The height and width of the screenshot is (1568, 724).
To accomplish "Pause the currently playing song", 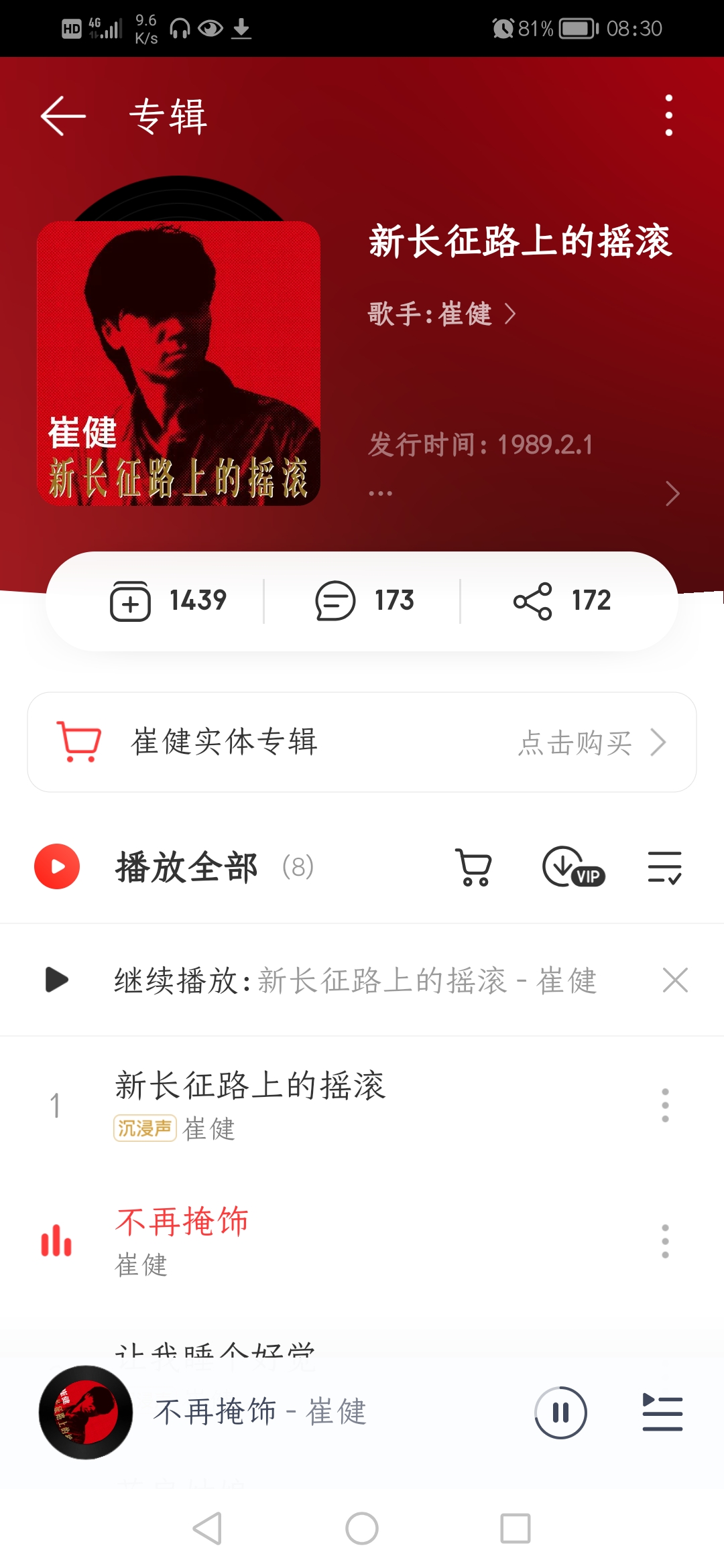I will point(560,1413).
